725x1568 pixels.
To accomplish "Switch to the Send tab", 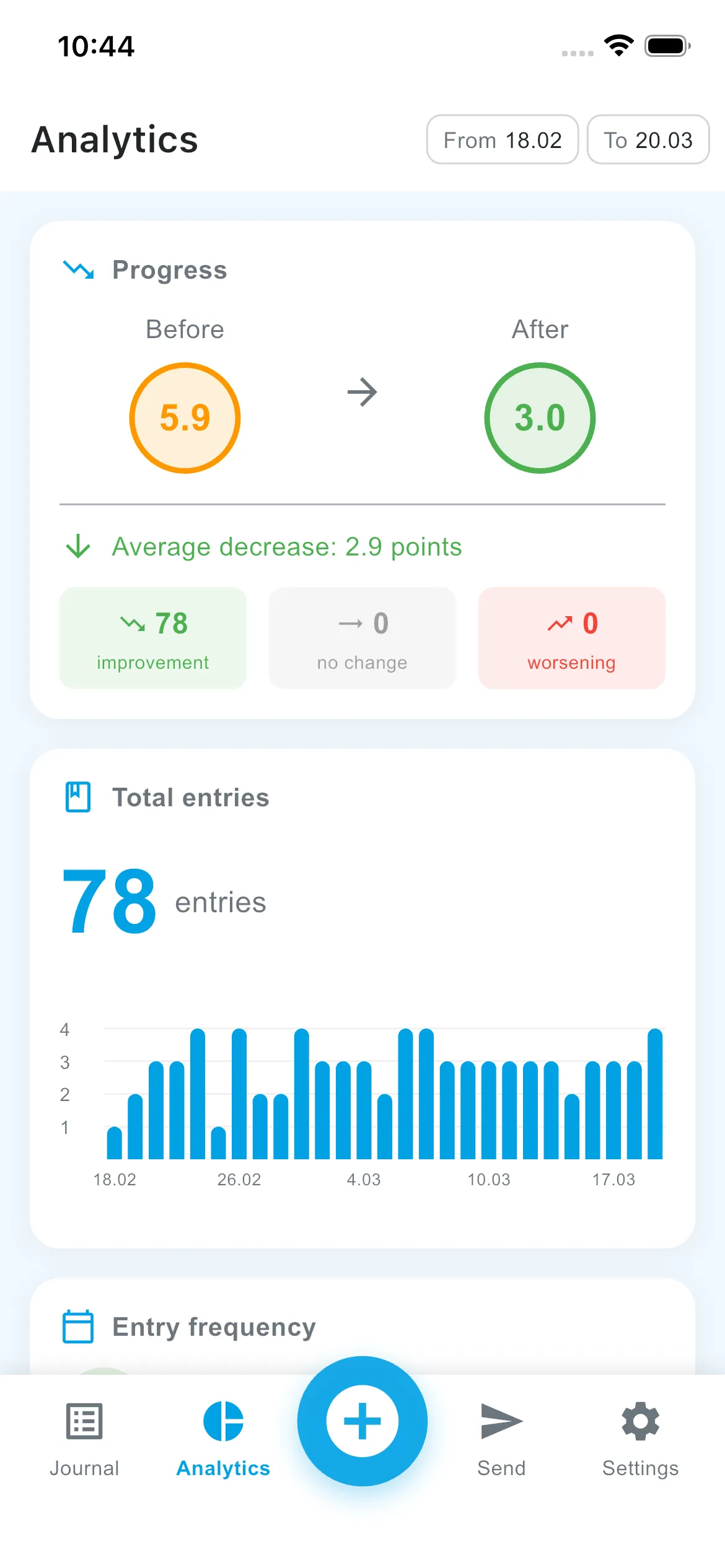I will 501,1439.
